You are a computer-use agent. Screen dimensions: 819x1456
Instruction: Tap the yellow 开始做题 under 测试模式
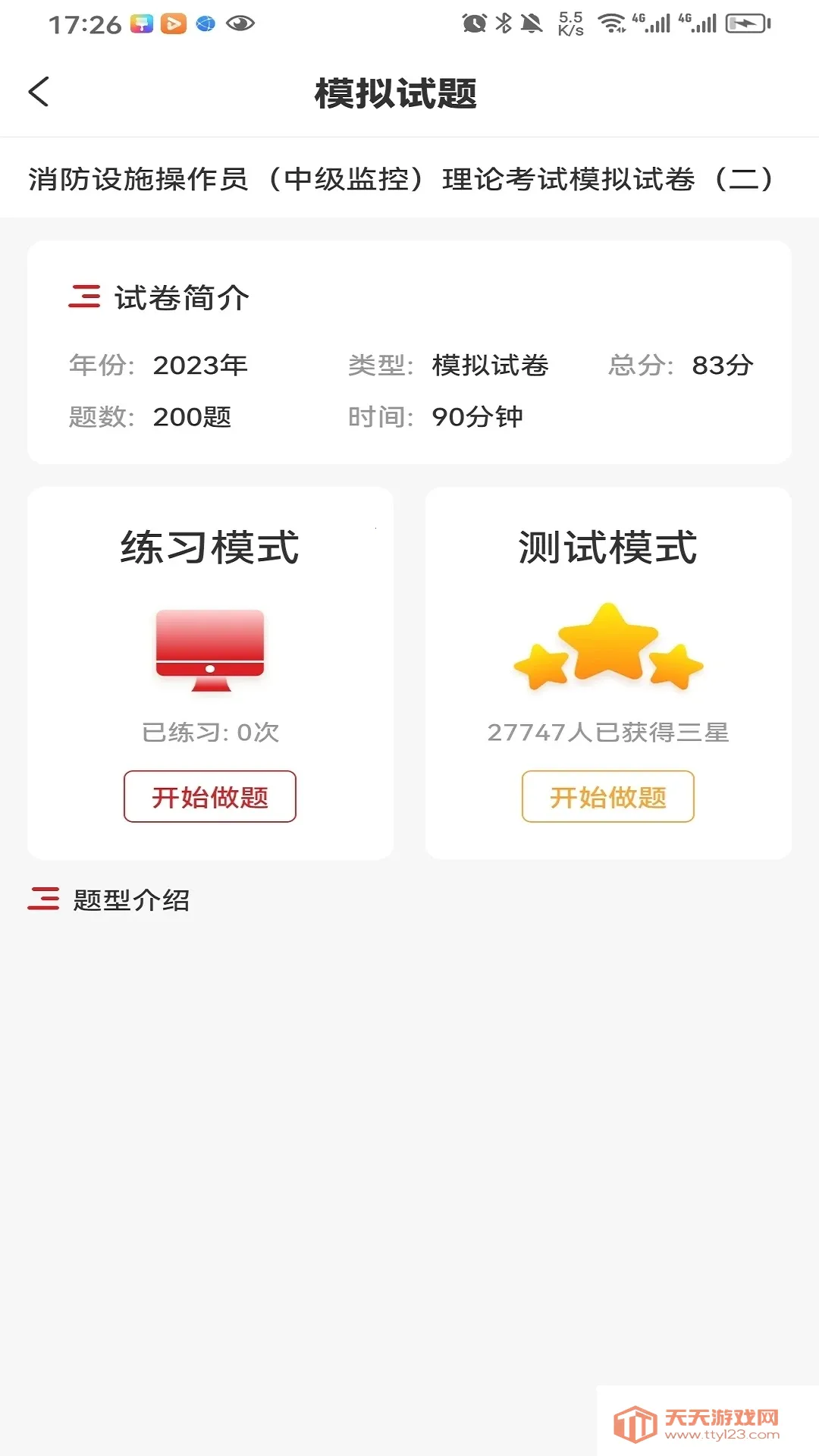[x=608, y=797]
